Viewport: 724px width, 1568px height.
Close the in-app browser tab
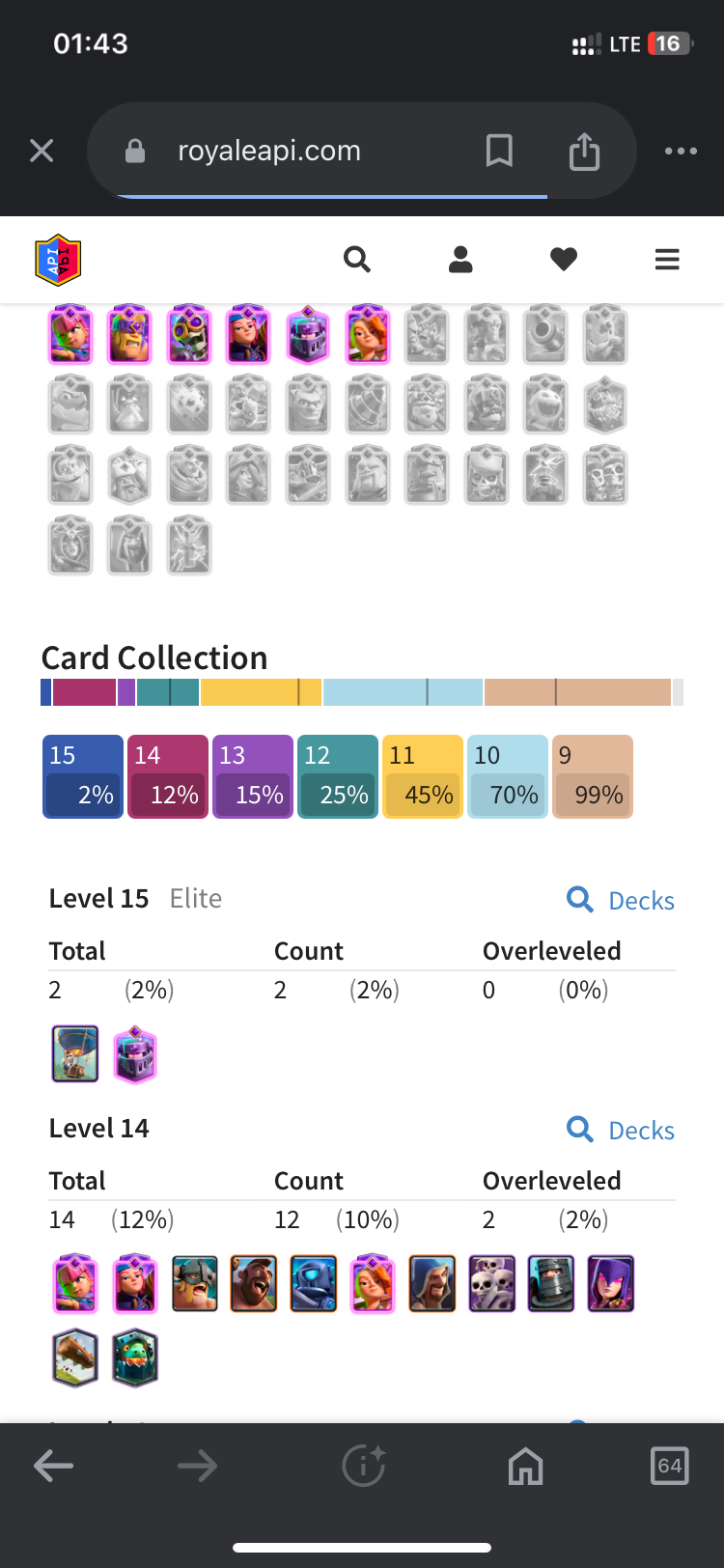click(42, 151)
